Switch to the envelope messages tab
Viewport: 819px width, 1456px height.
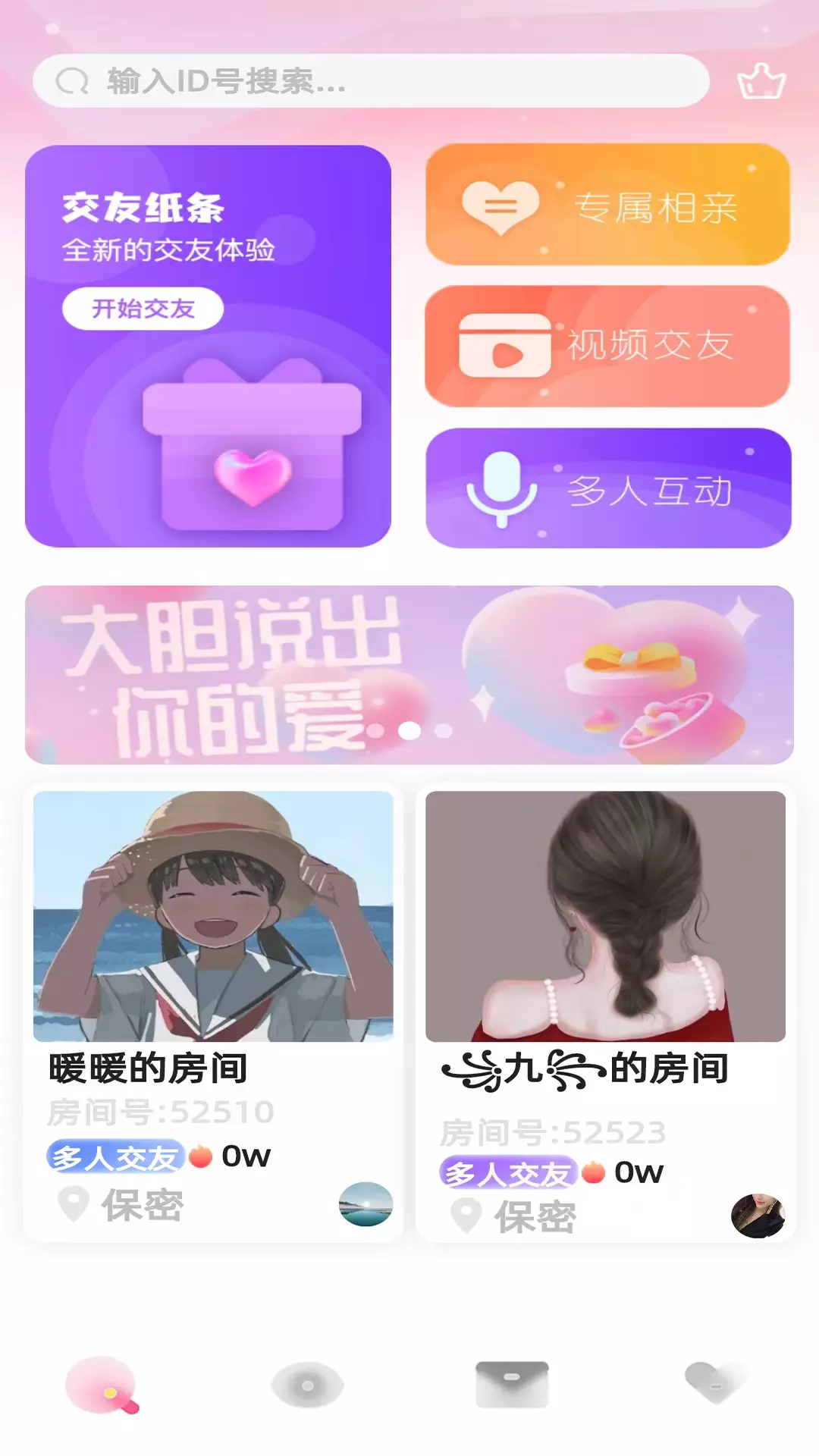coord(512,1385)
